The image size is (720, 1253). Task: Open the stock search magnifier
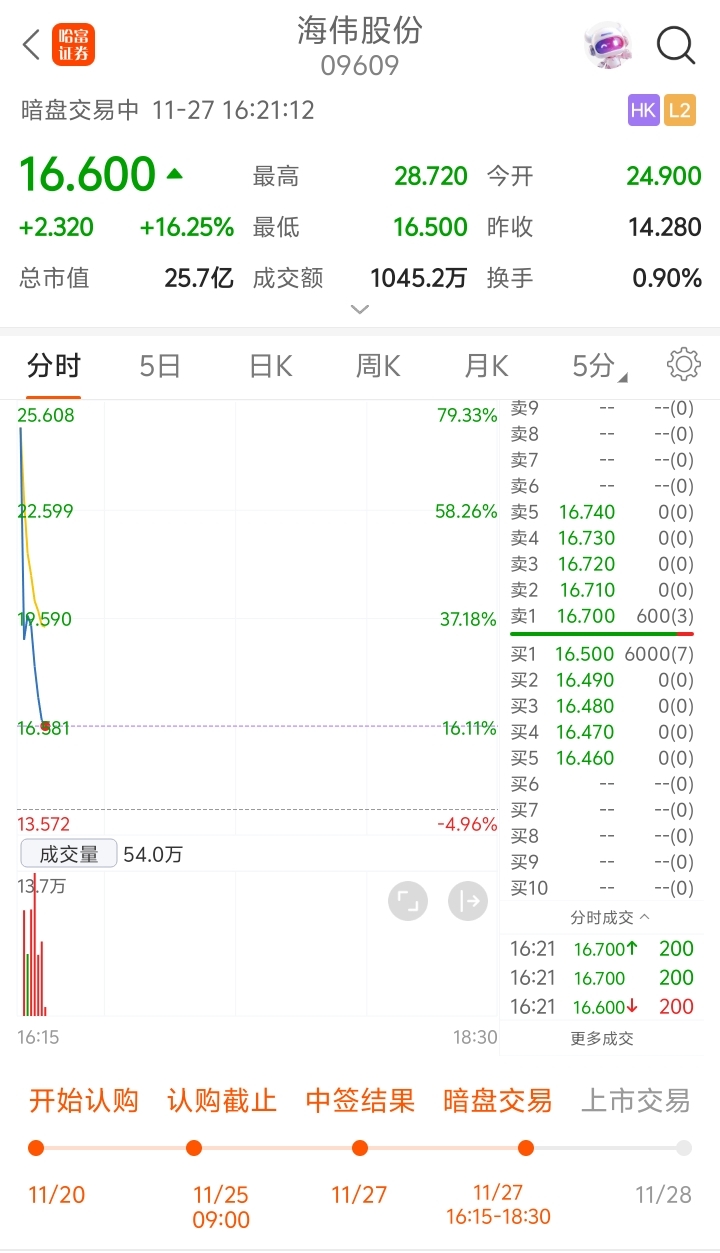676,45
